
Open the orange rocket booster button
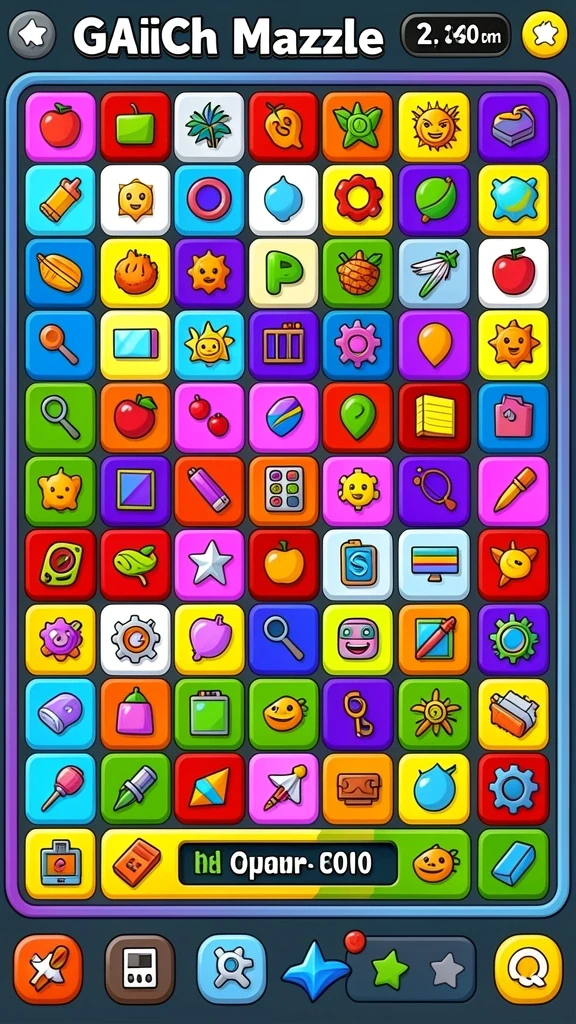pos(48,968)
